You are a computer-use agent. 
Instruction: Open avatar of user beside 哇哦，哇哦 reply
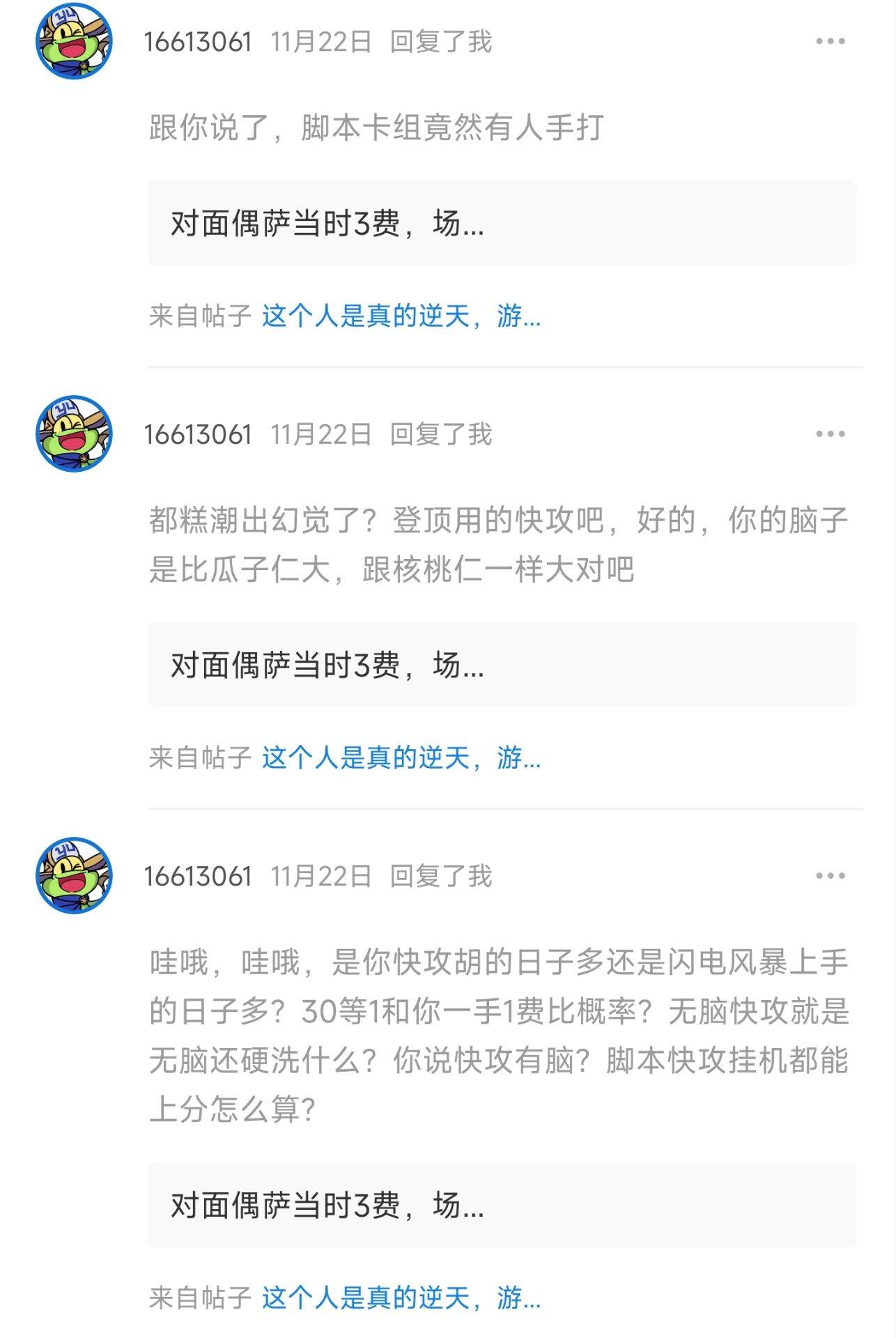pyautogui.click(x=74, y=876)
